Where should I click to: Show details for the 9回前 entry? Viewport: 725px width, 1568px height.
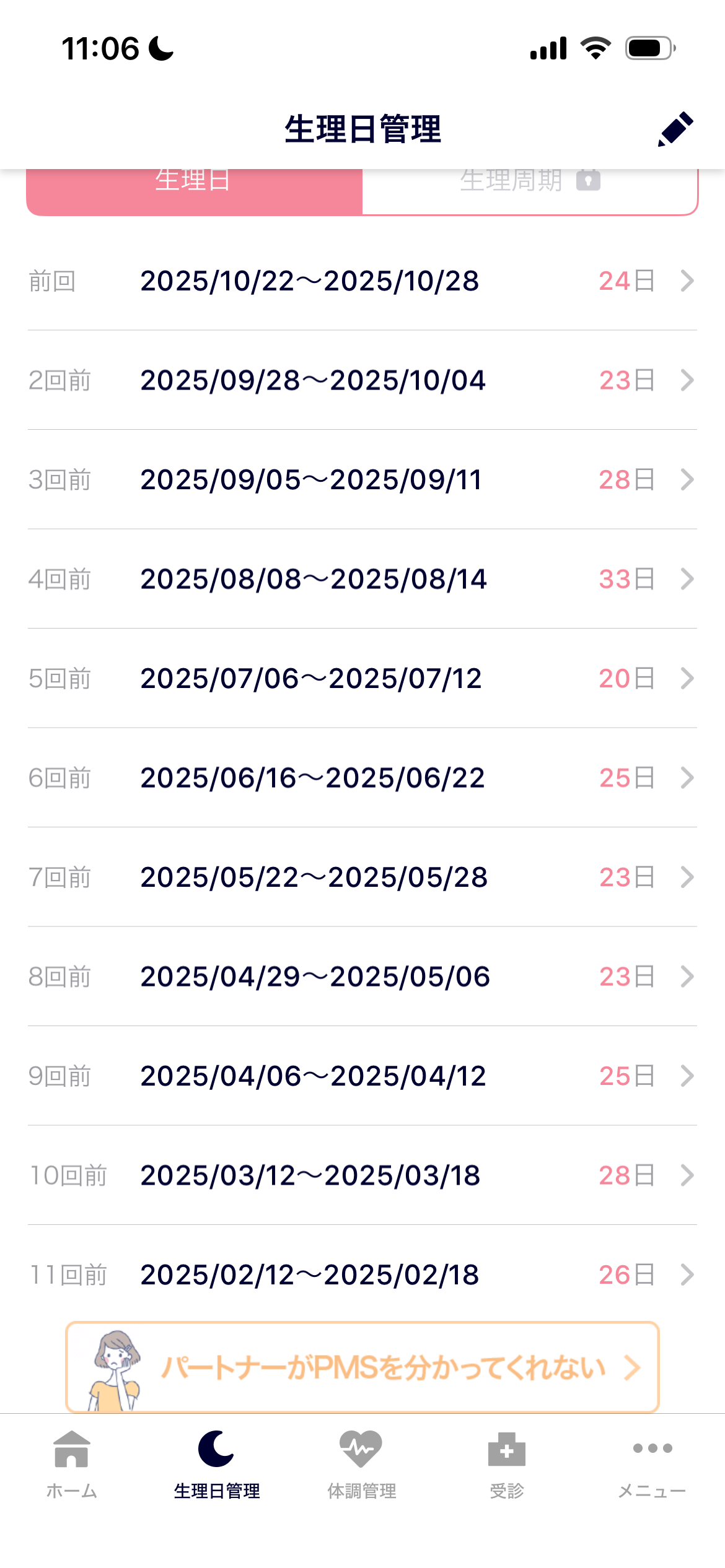tap(362, 1076)
